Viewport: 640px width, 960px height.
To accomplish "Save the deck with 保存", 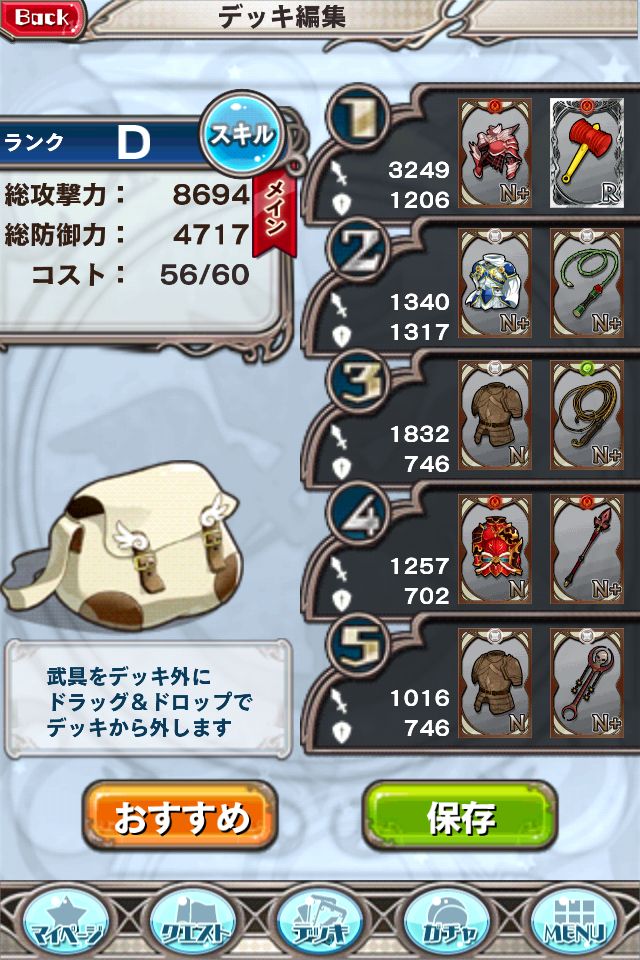I will tap(461, 818).
